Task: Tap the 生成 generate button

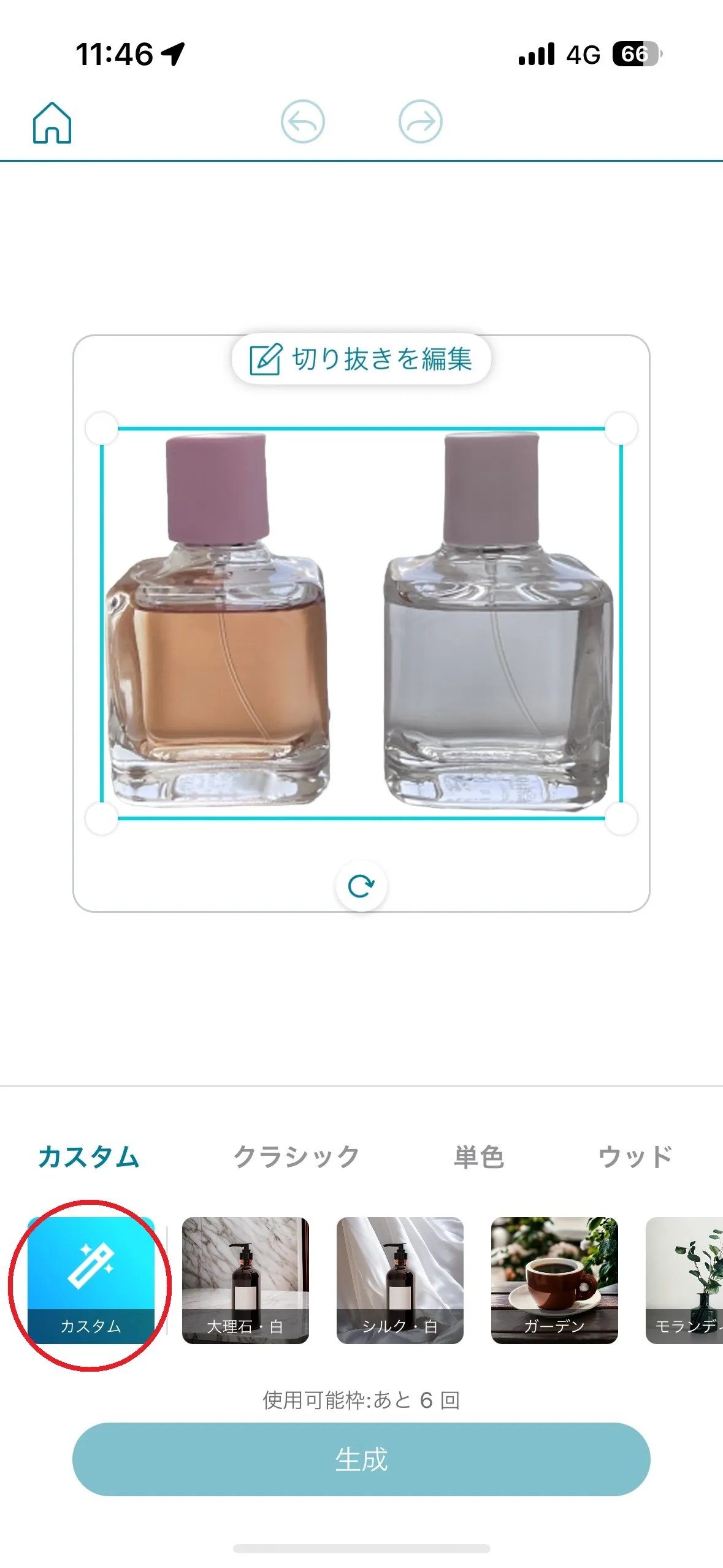Action: pyautogui.click(x=361, y=1459)
